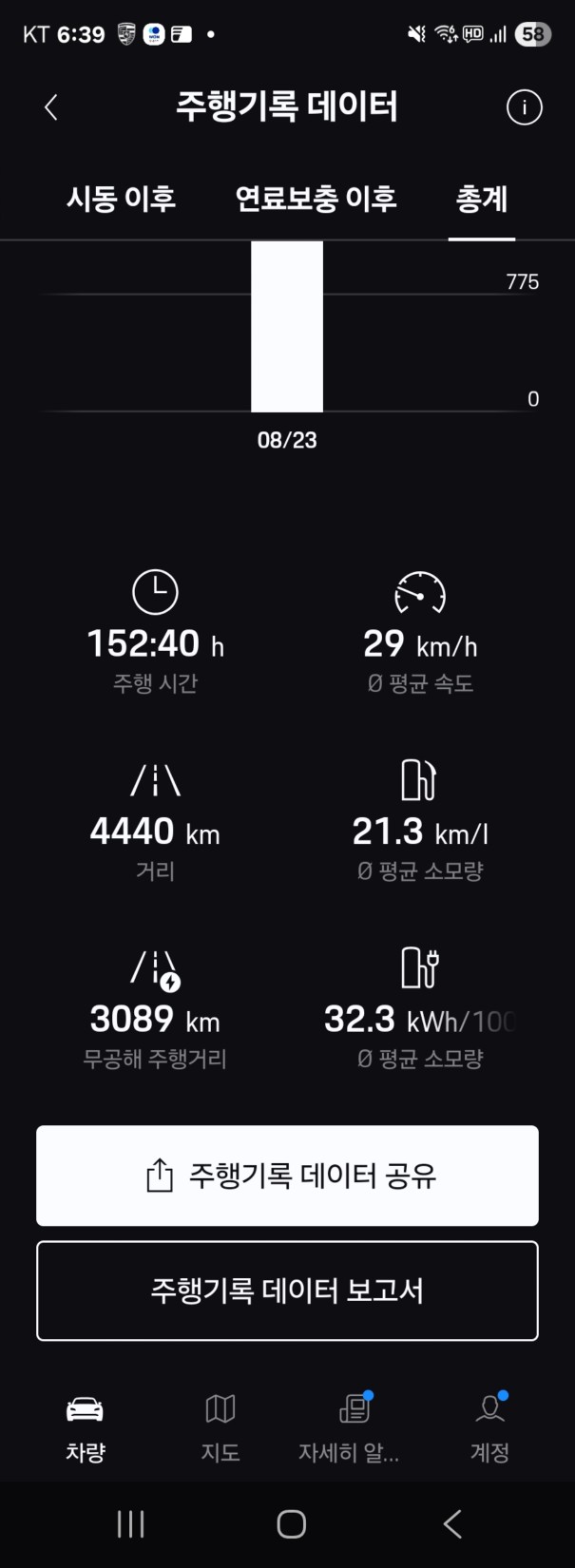This screenshot has height=1568, width=575.
Task: Open the 차량 navigation tab
Action: [86, 1426]
